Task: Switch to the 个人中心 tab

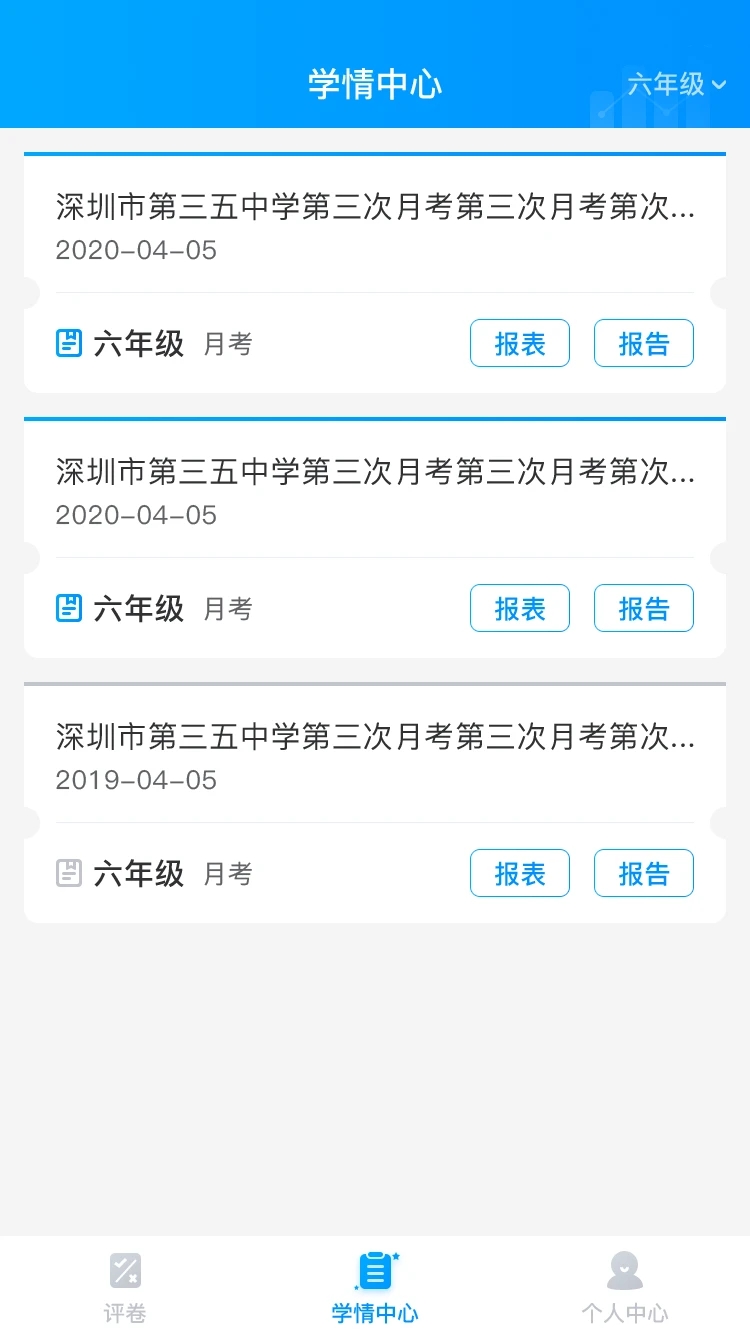Action: [x=624, y=1285]
